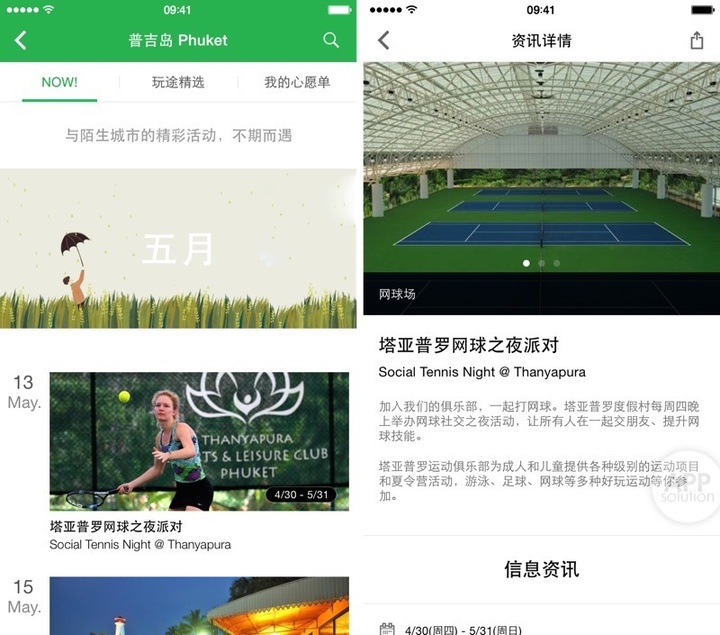Image resolution: width=720 pixels, height=635 pixels.
Task: Share this 资讯详情 article
Action: (697, 41)
